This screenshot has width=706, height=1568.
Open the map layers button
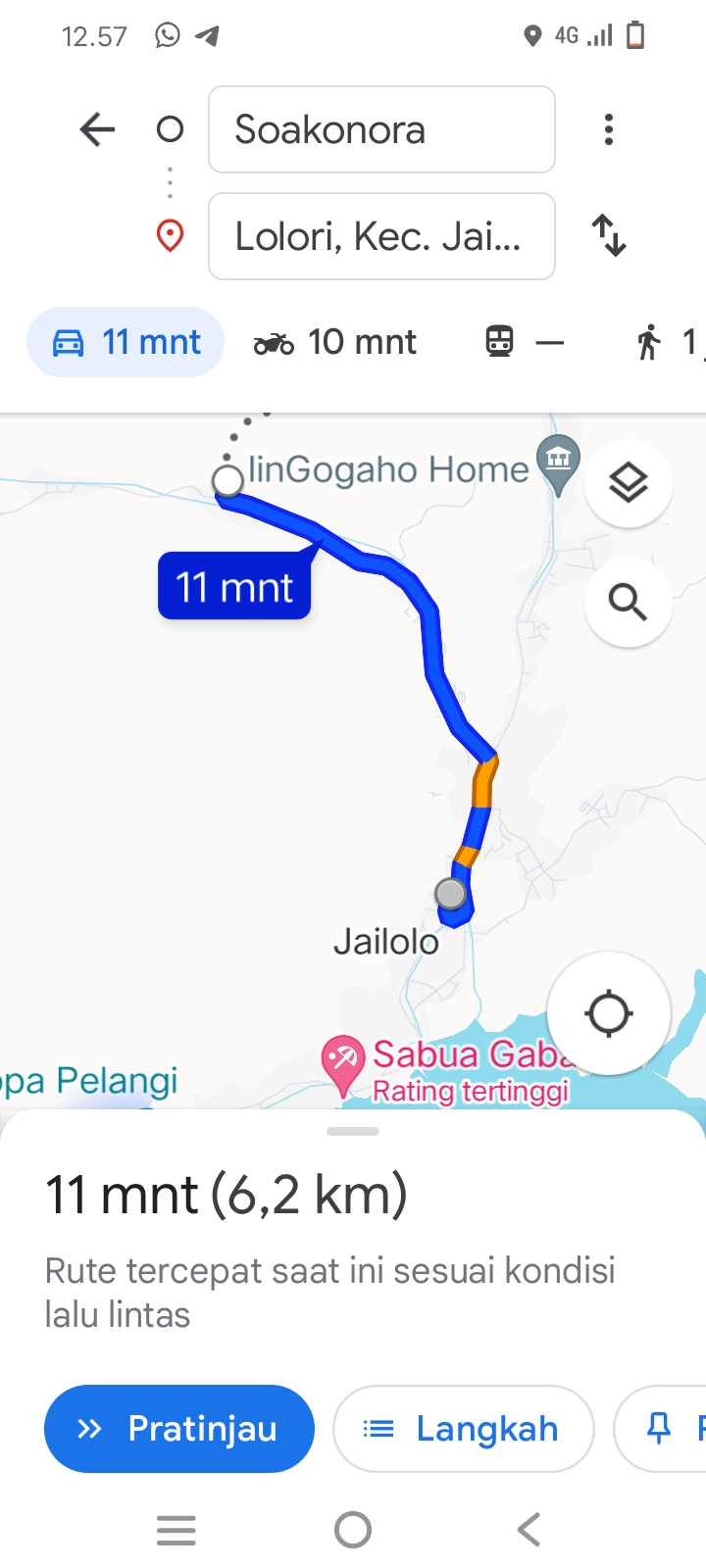[x=628, y=483]
